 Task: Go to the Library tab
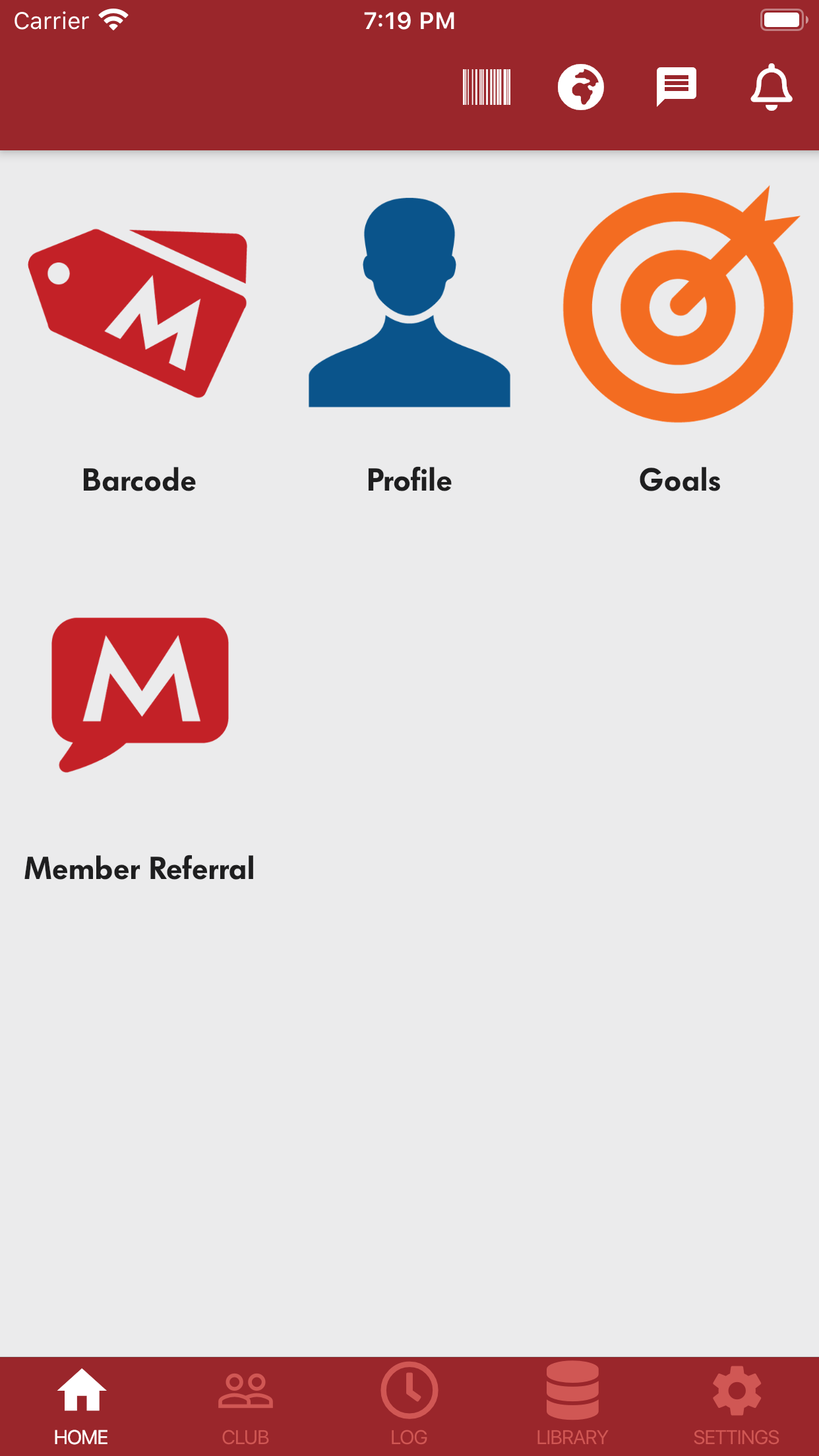click(572, 1407)
